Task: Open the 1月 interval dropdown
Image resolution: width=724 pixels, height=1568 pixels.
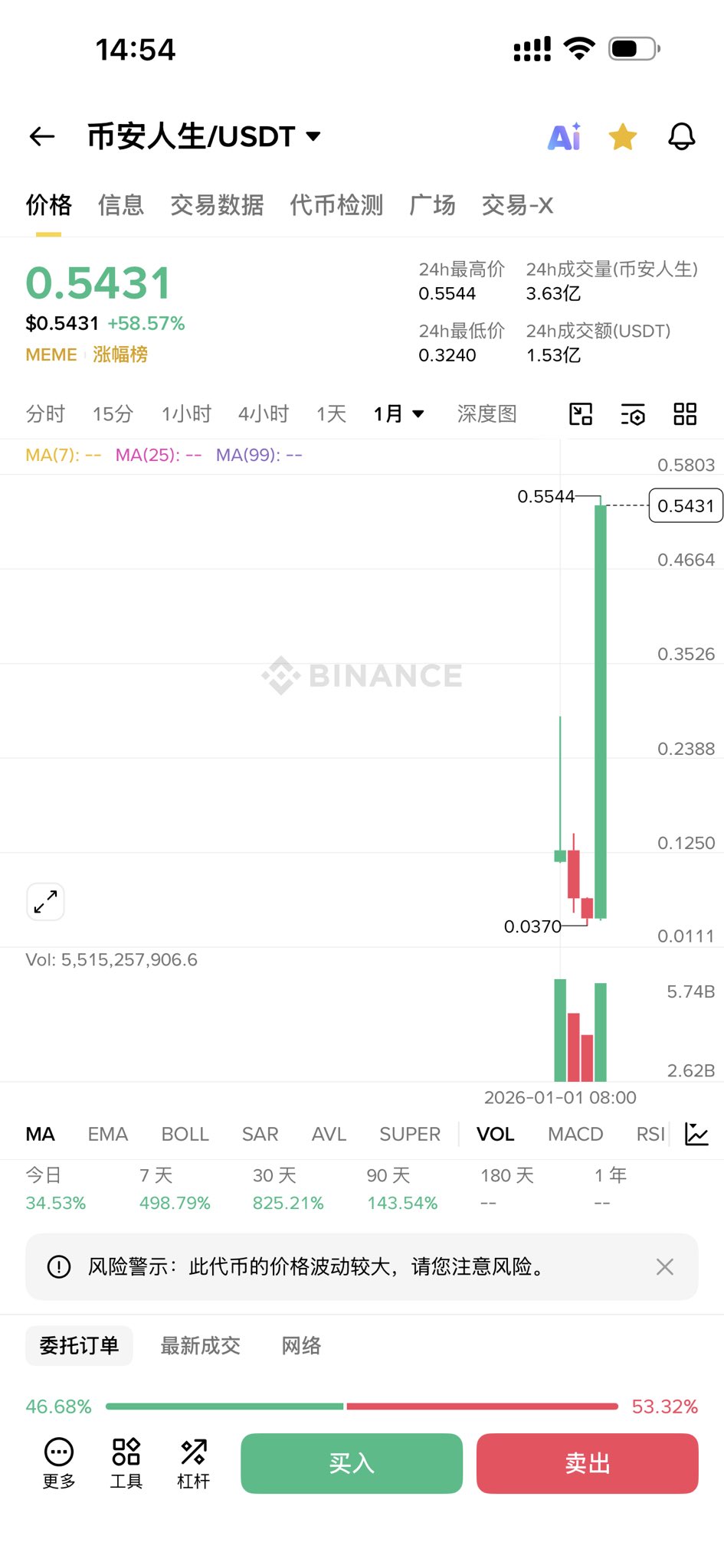Action: (x=398, y=414)
